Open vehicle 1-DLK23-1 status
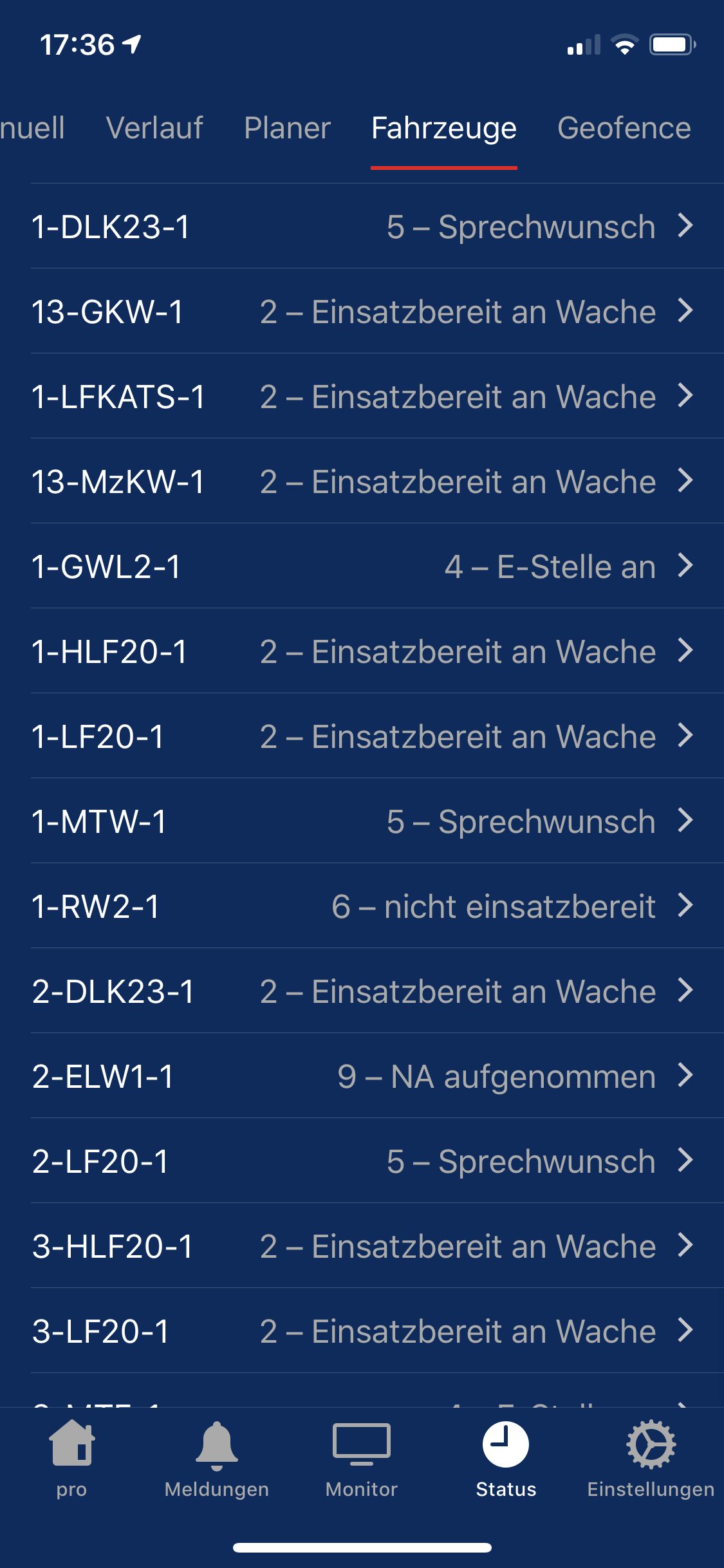 [362, 227]
